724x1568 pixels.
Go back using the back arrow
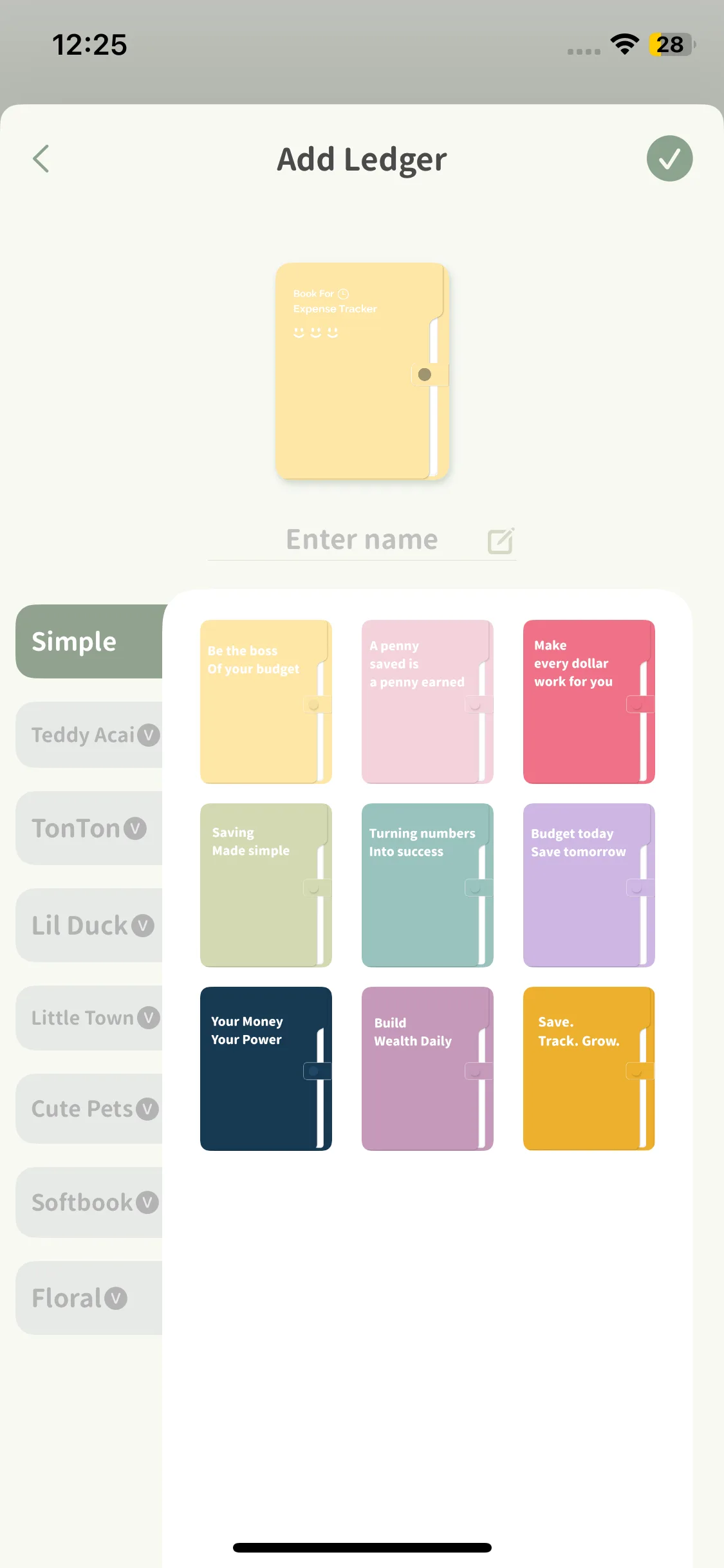pos(41,158)
